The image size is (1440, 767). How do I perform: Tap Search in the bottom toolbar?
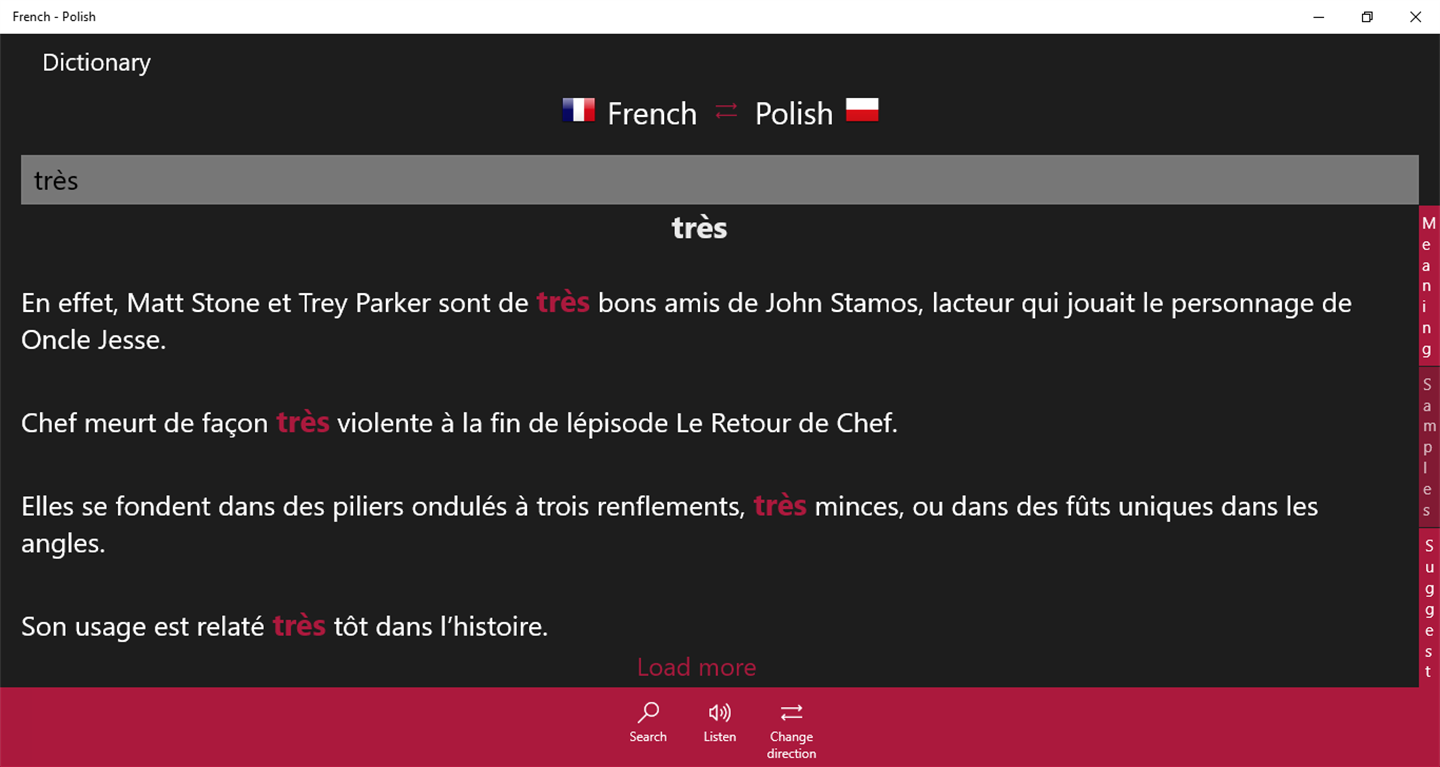648,722
